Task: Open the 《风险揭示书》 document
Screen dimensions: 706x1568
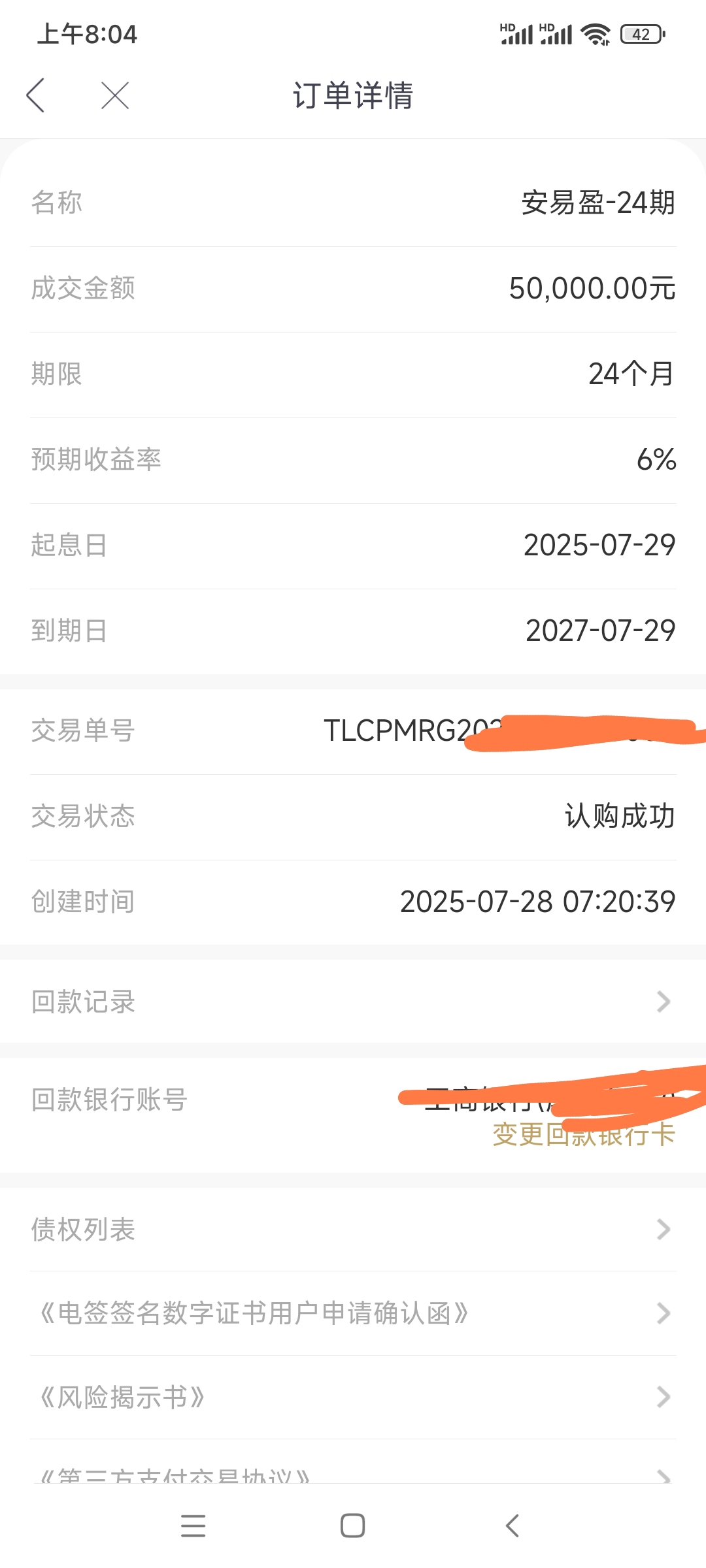Action: pos(353,1397)
